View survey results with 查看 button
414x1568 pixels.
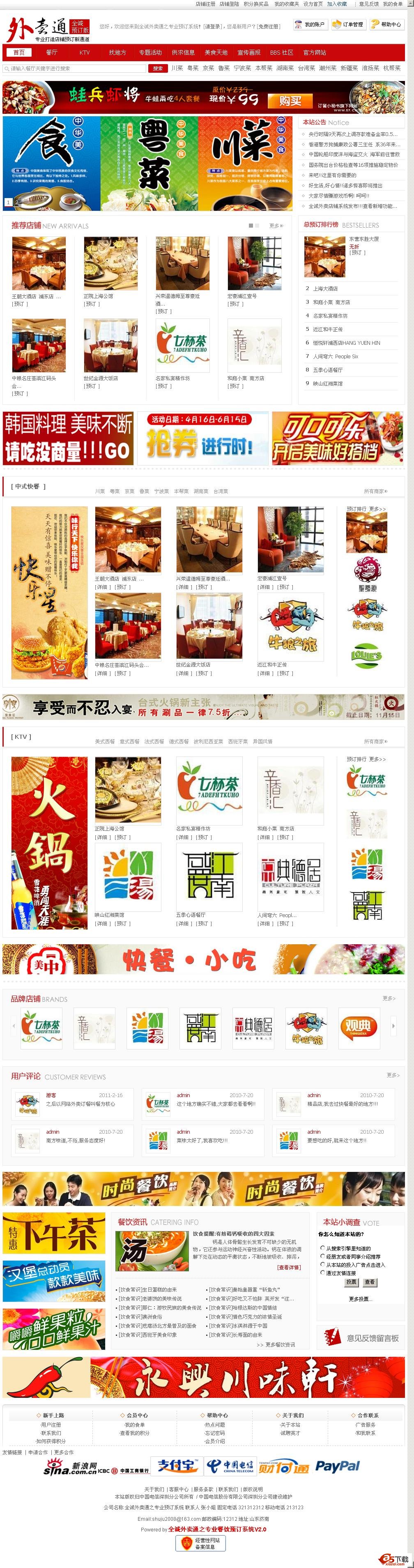pos(369,1282)
